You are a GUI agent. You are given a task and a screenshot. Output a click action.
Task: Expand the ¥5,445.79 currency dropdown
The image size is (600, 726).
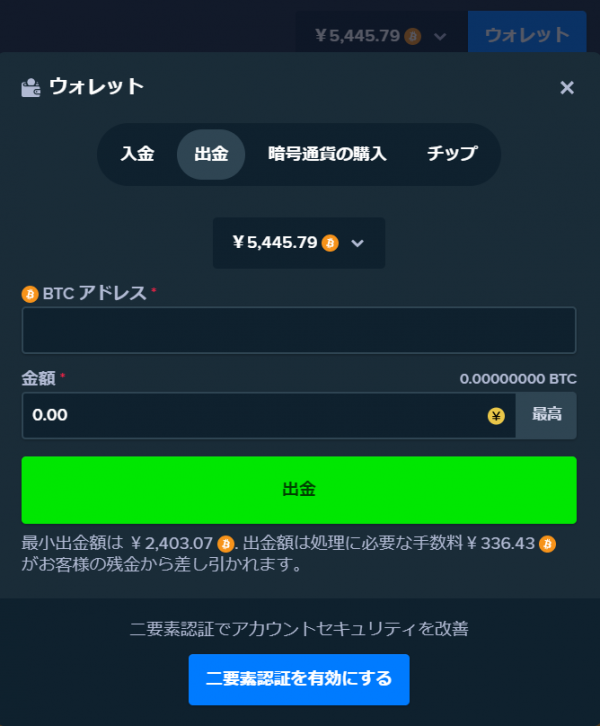click(x=299, y=243)
